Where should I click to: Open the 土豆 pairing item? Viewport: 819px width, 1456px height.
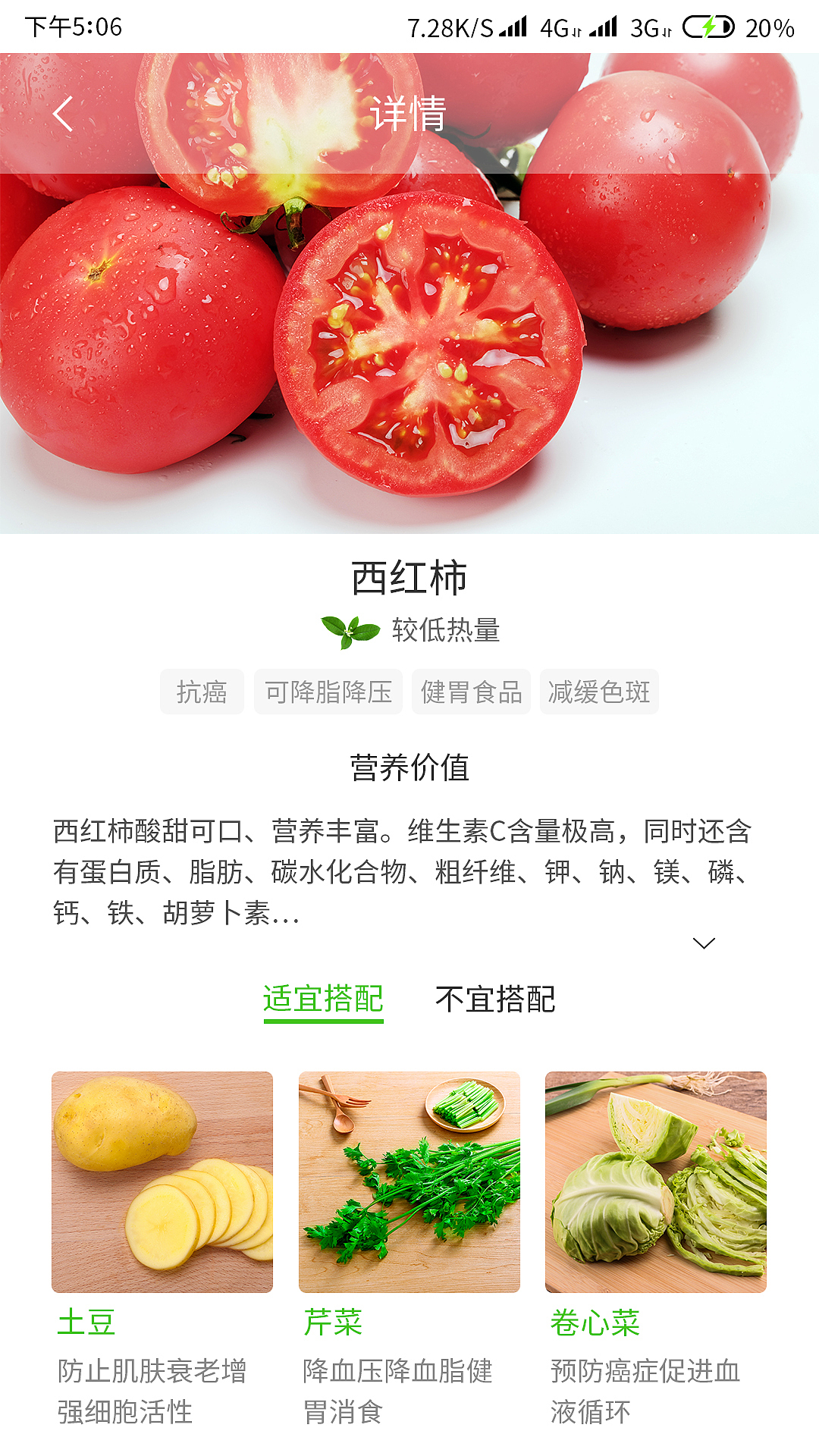(x=162, y=1175)
